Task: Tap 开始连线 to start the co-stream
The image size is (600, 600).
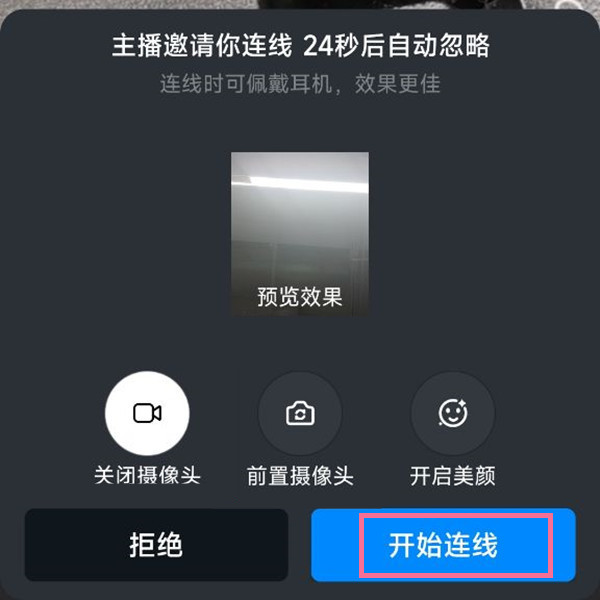Action: (x=443, y=545)
